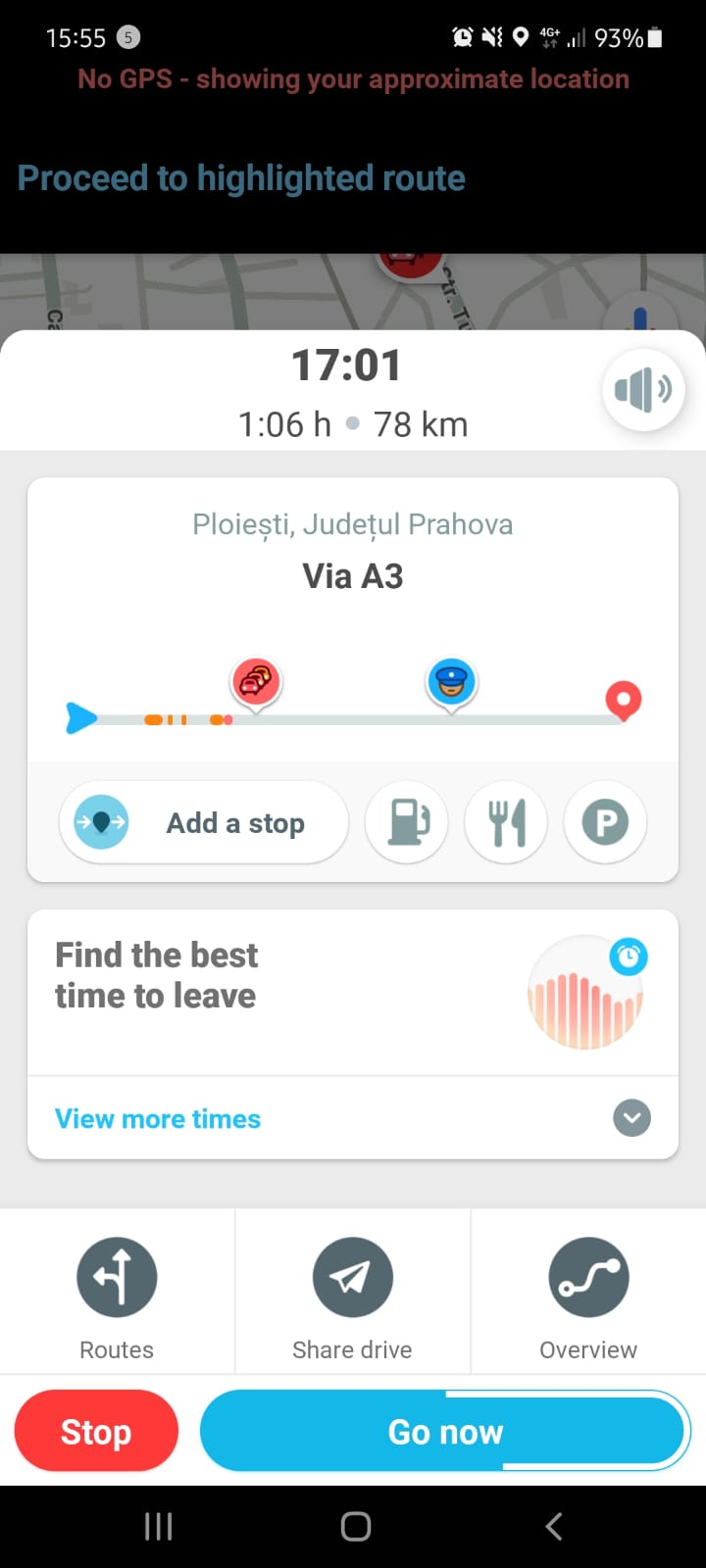Stop the current navigation
The width and height of the screenshot is (706, 1568).
[96, 1432]
